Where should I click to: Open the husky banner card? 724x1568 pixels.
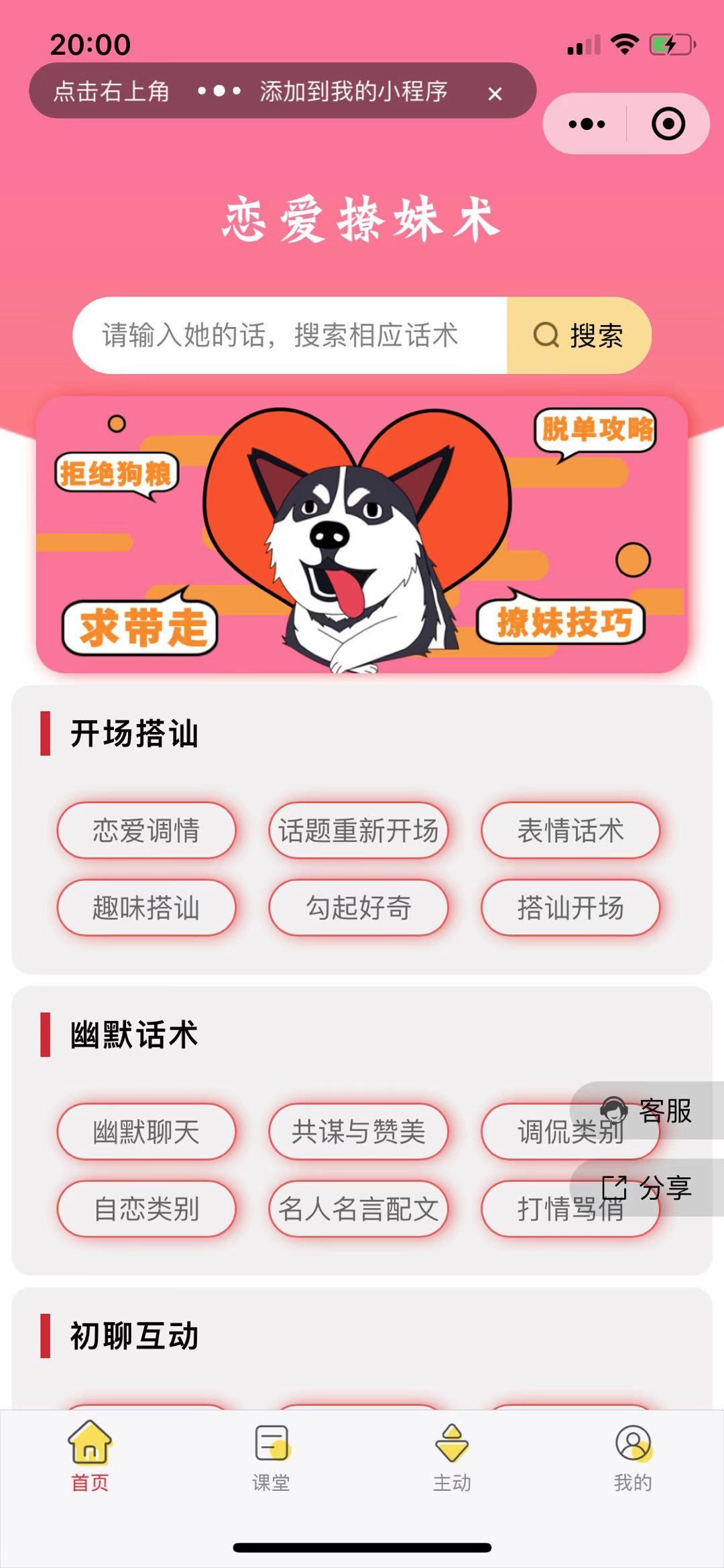pos(362,534)
